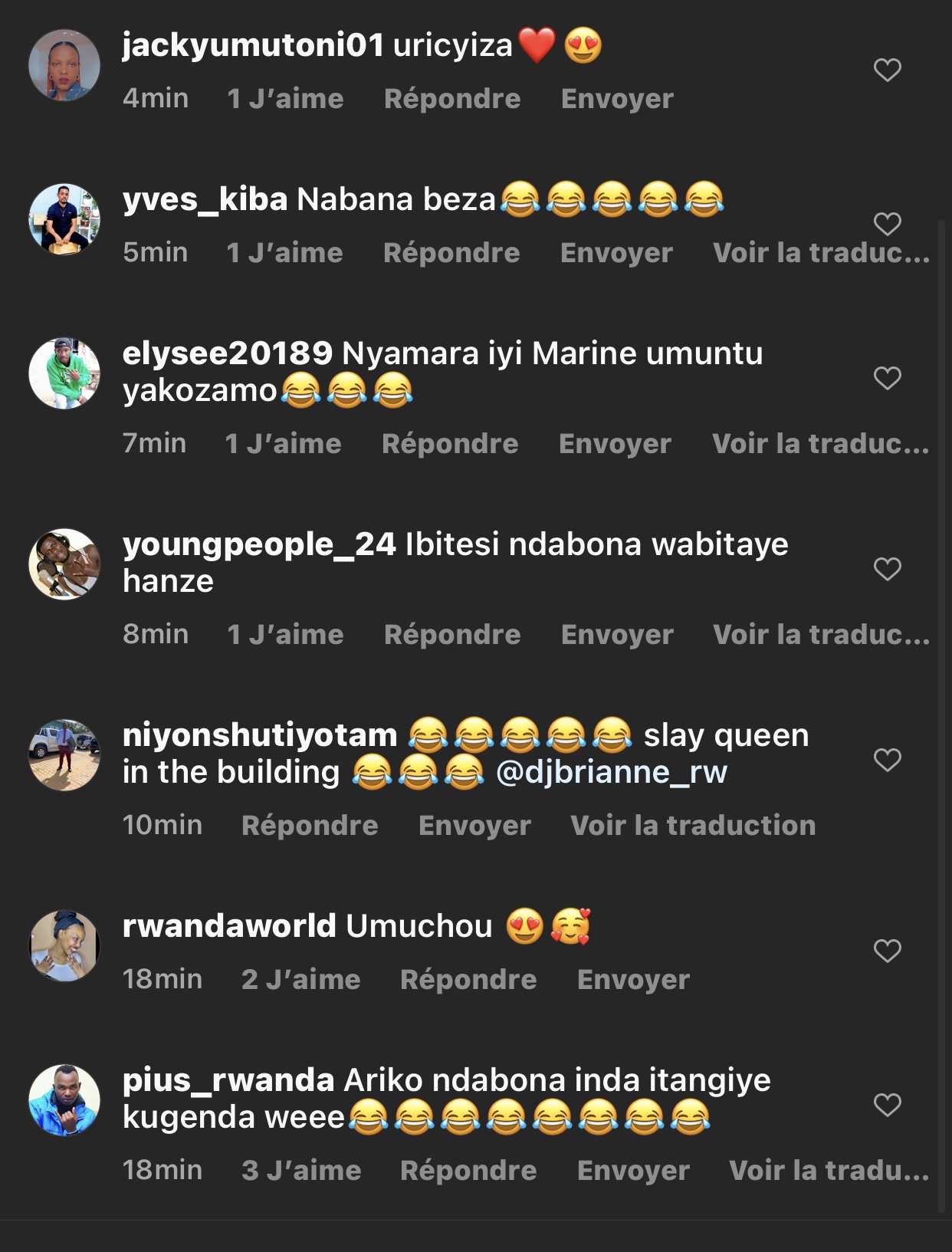
Task: Like the comment by elysee20189
Action: (887, 377)
